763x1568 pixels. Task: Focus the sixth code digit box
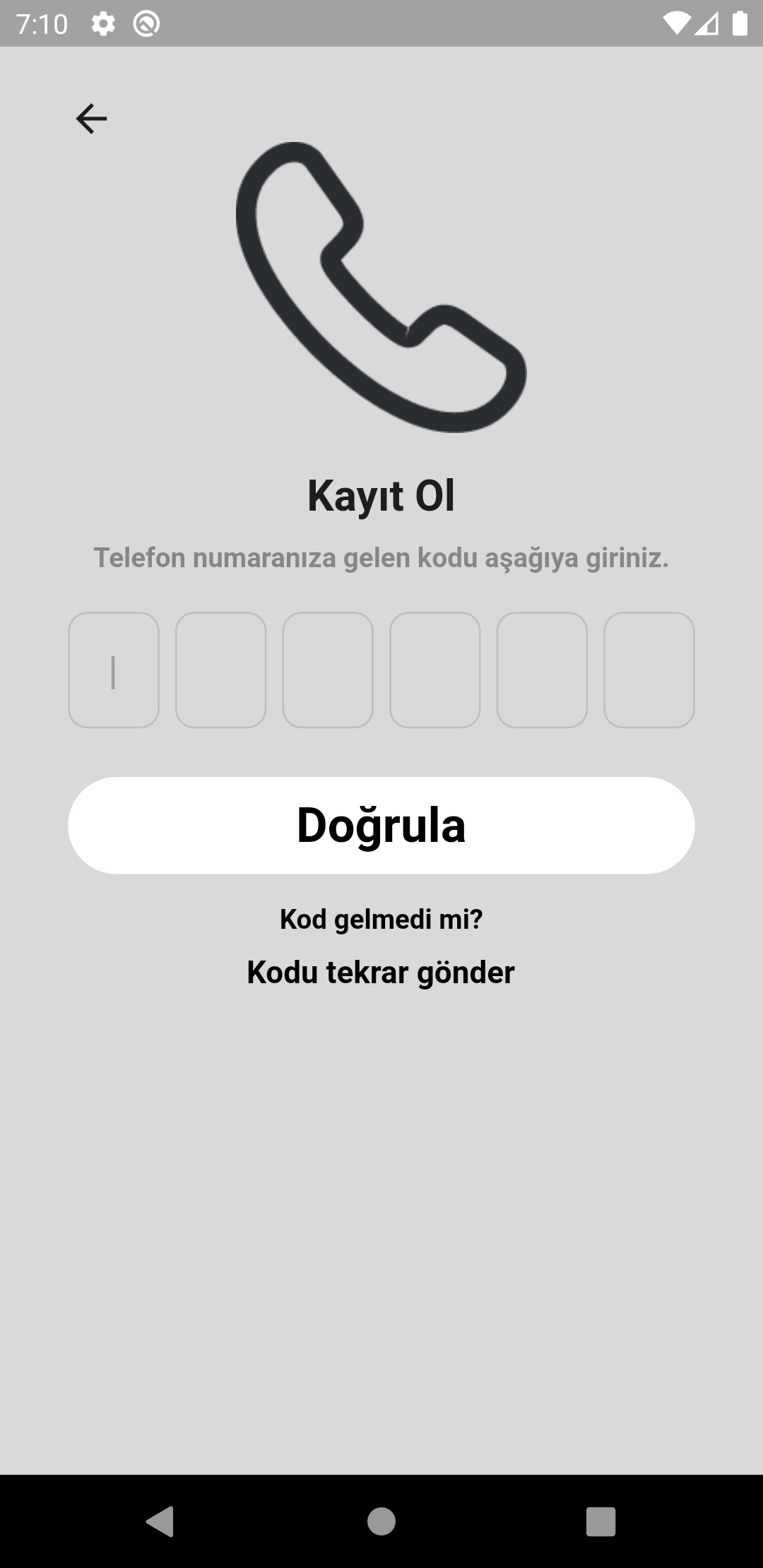pyautogui.click(x=649, y=670)
